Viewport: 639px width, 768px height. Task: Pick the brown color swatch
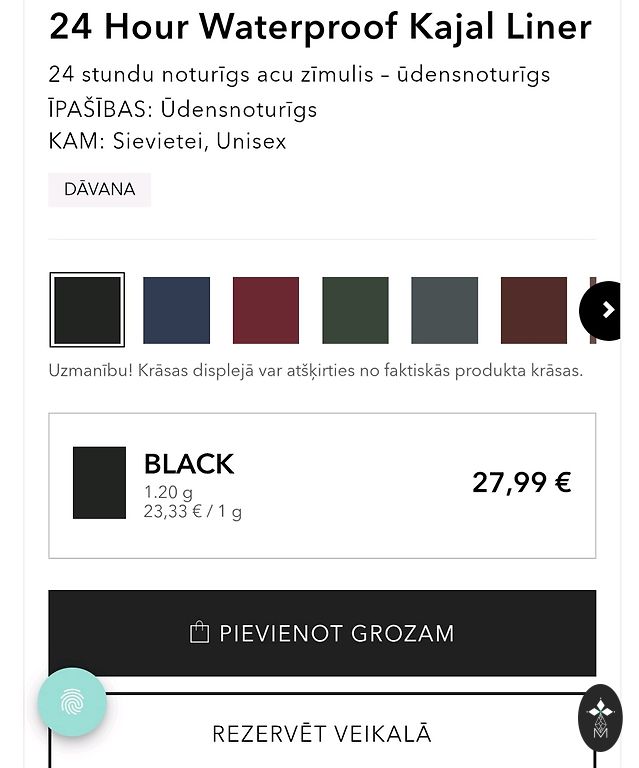point(533,310)
